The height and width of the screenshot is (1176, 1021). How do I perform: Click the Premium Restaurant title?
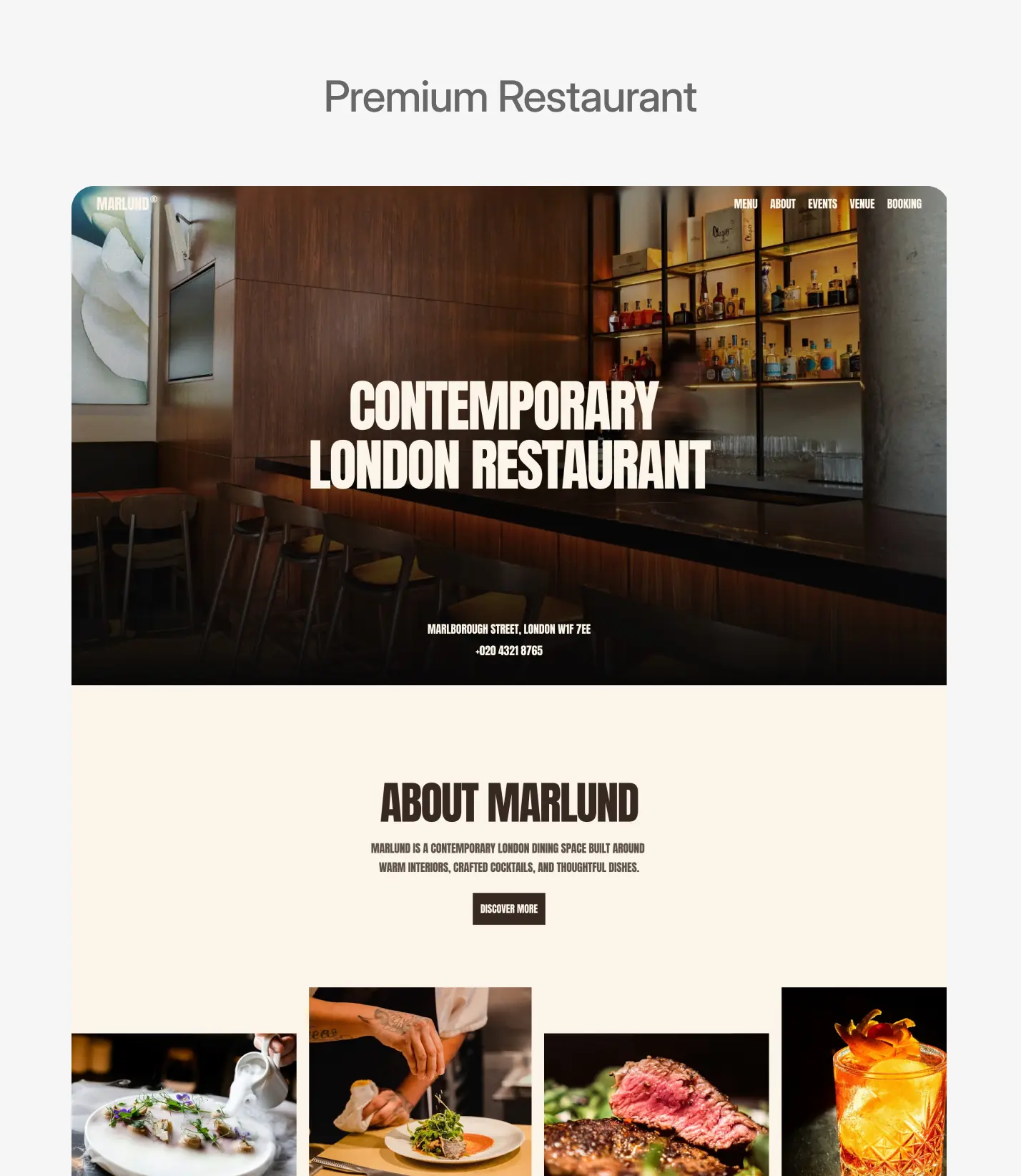510,95
